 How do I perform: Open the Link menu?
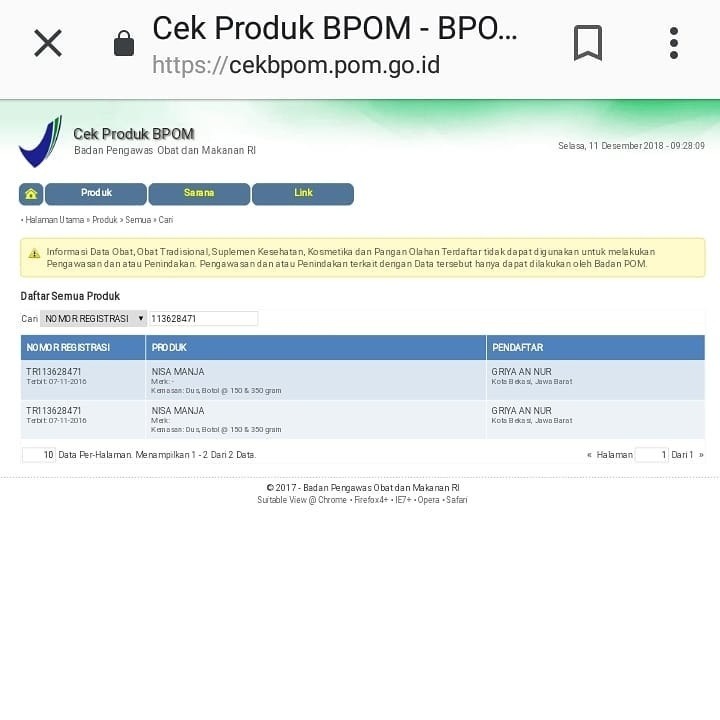[303, 193]
